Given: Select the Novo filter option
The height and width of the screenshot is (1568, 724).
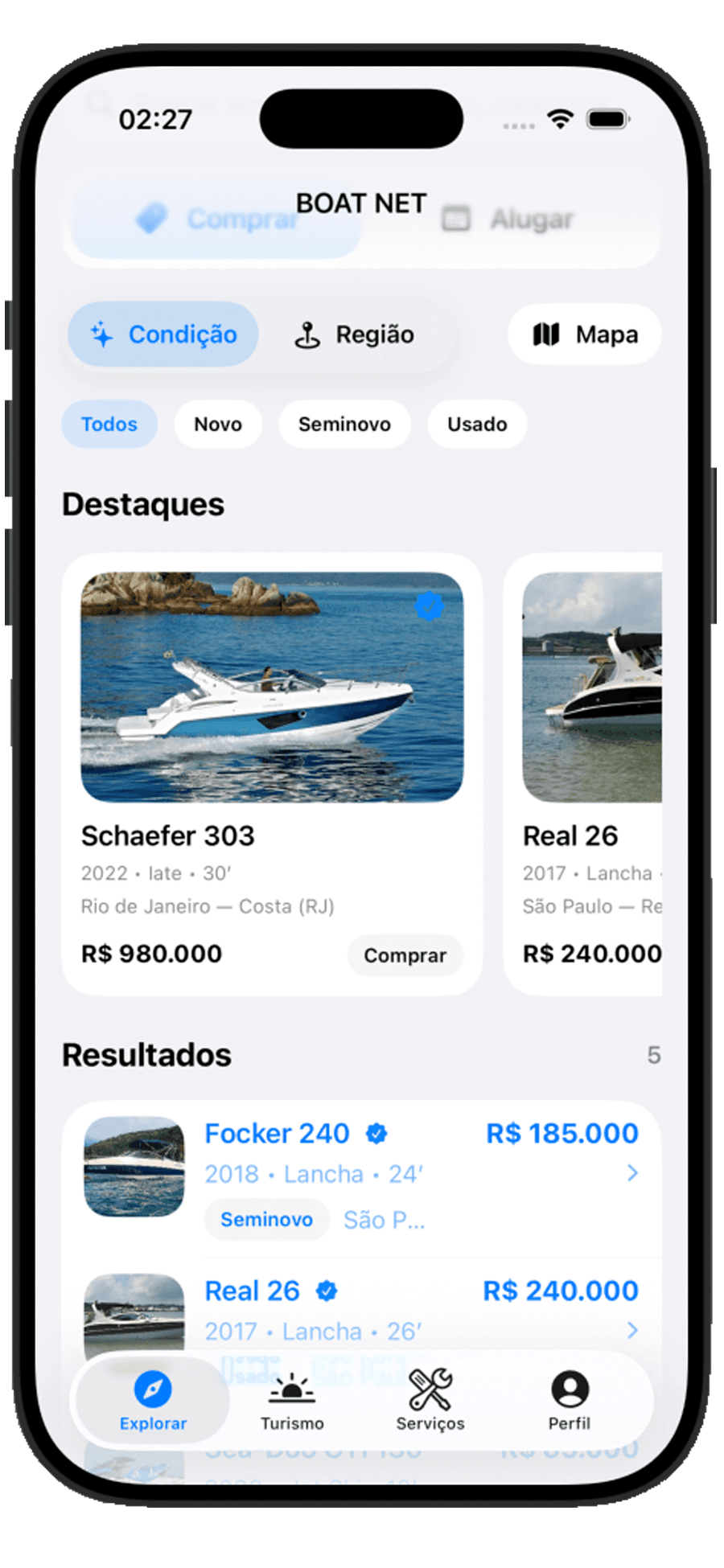Looking at the screenshot, I should [217, 424].
